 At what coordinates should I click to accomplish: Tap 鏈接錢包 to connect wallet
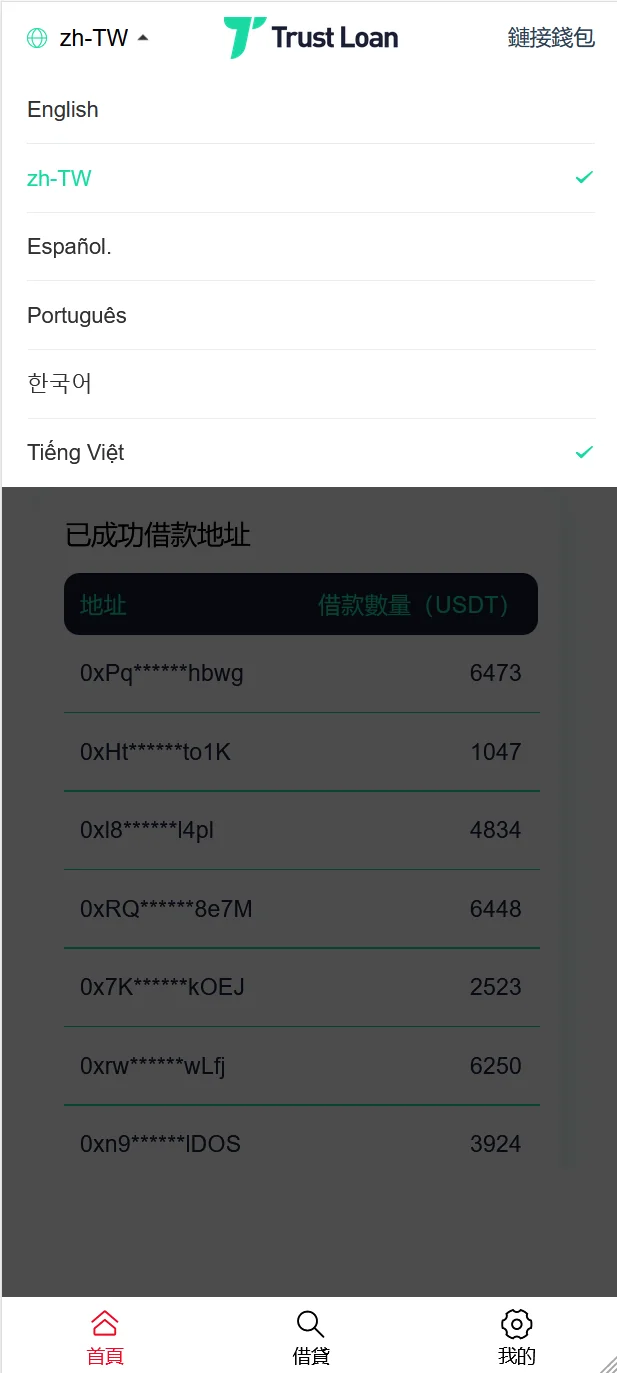551,38
